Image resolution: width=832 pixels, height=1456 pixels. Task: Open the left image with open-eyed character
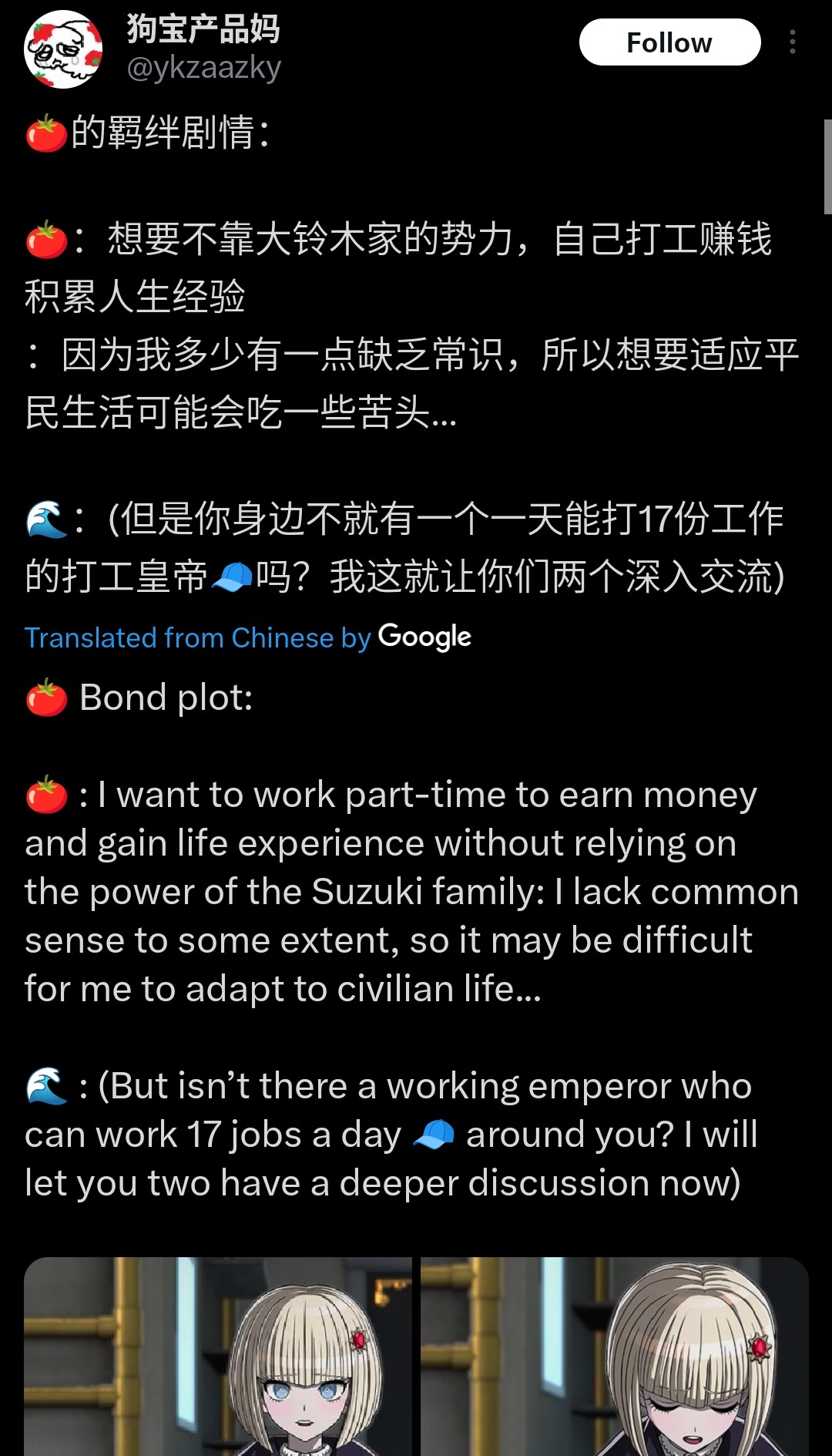pos(218,1357)
